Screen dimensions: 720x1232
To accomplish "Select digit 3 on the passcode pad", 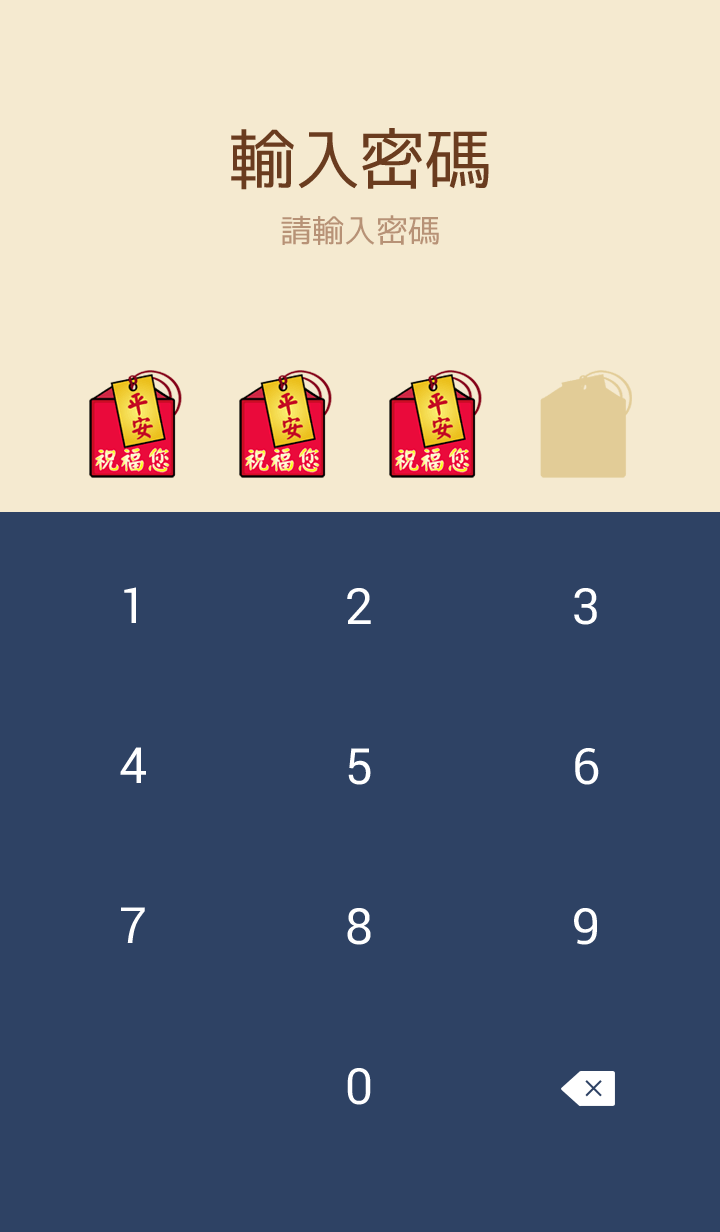I will [x=586, y=607].
